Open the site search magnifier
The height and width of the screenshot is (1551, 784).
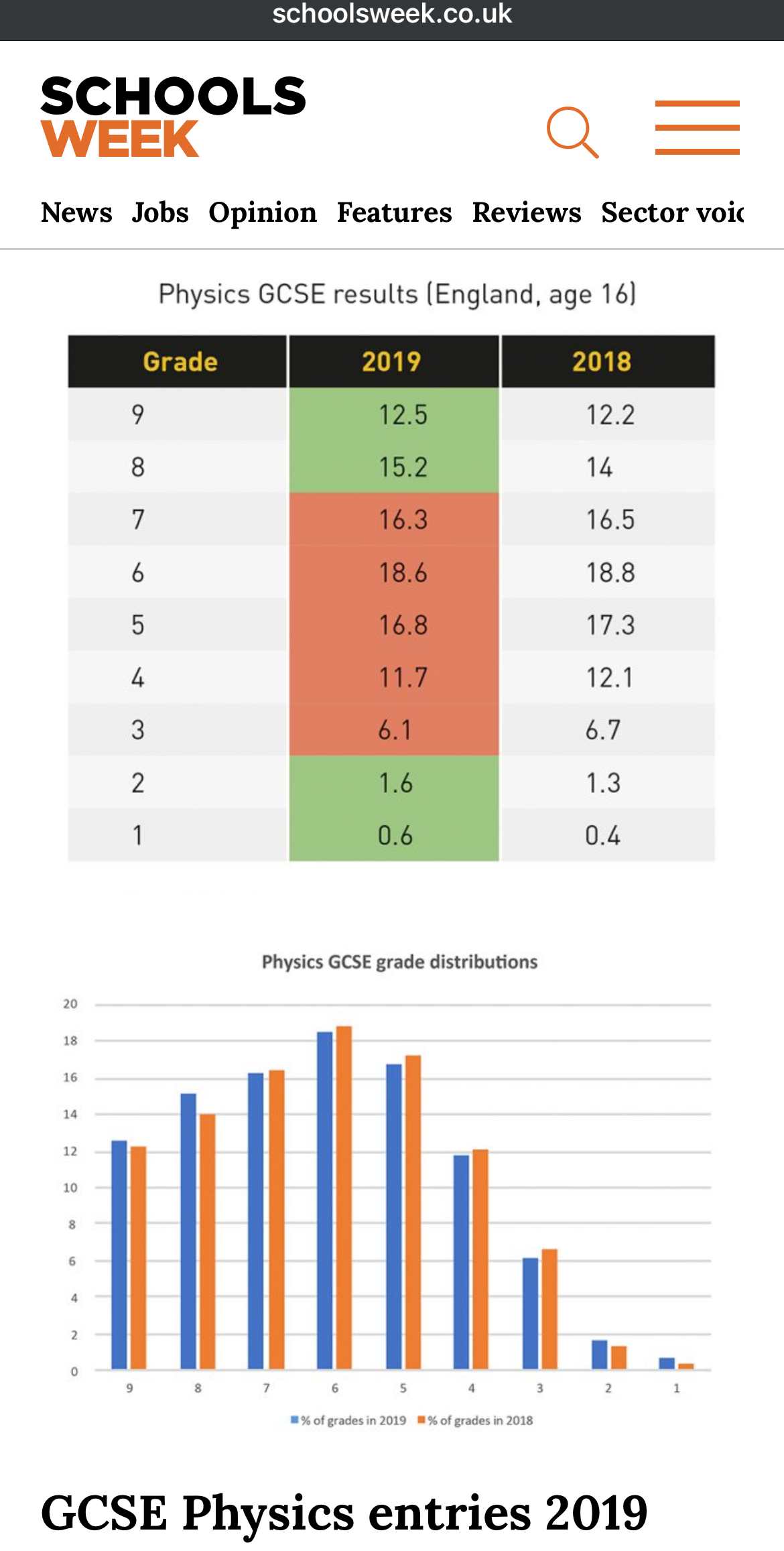coord(572,132)
